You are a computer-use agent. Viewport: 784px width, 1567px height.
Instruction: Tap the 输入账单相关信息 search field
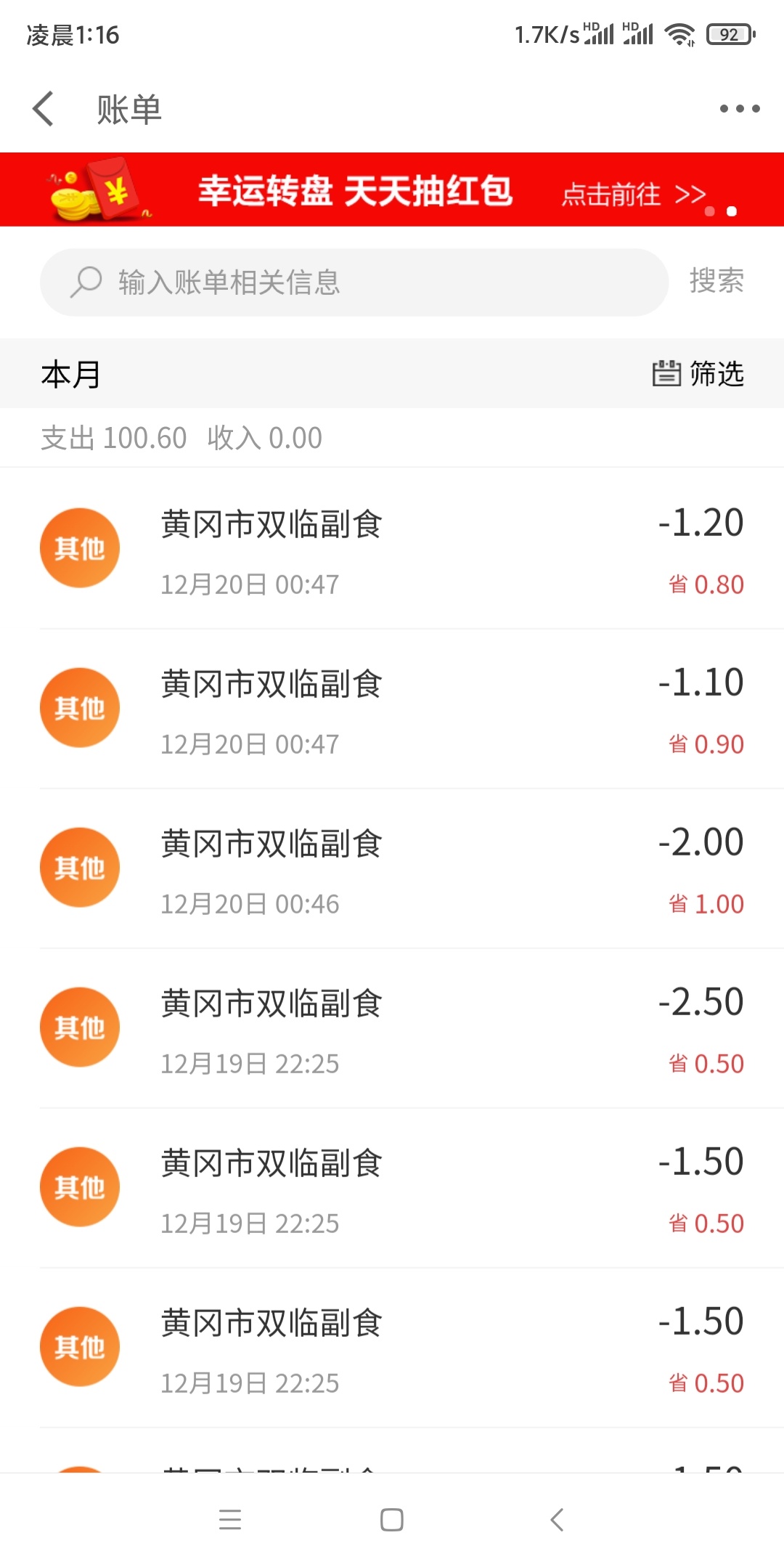click(x=354, y=282)
